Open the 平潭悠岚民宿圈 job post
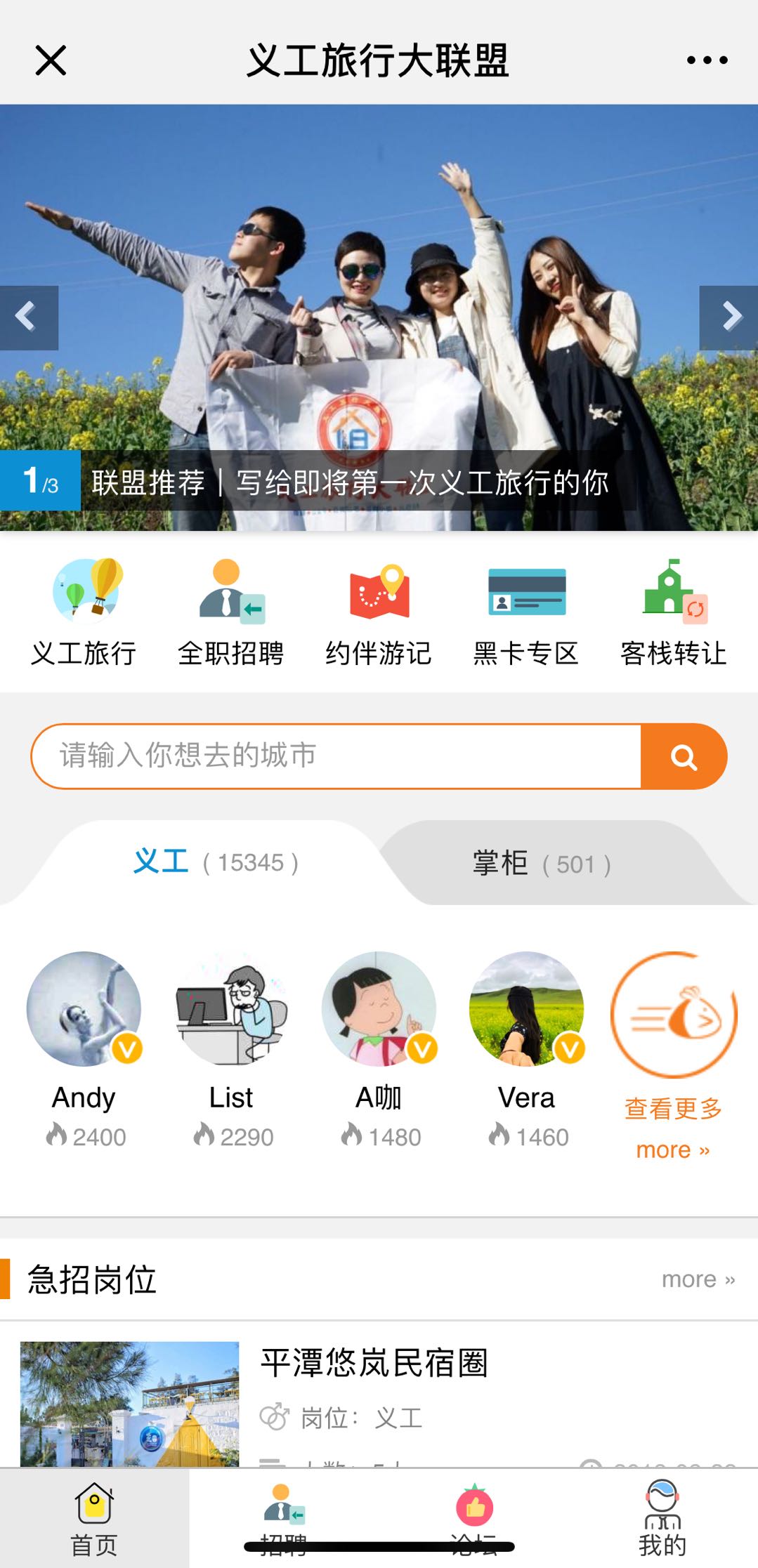The image size is (758, 1568). pos(374,1362)
